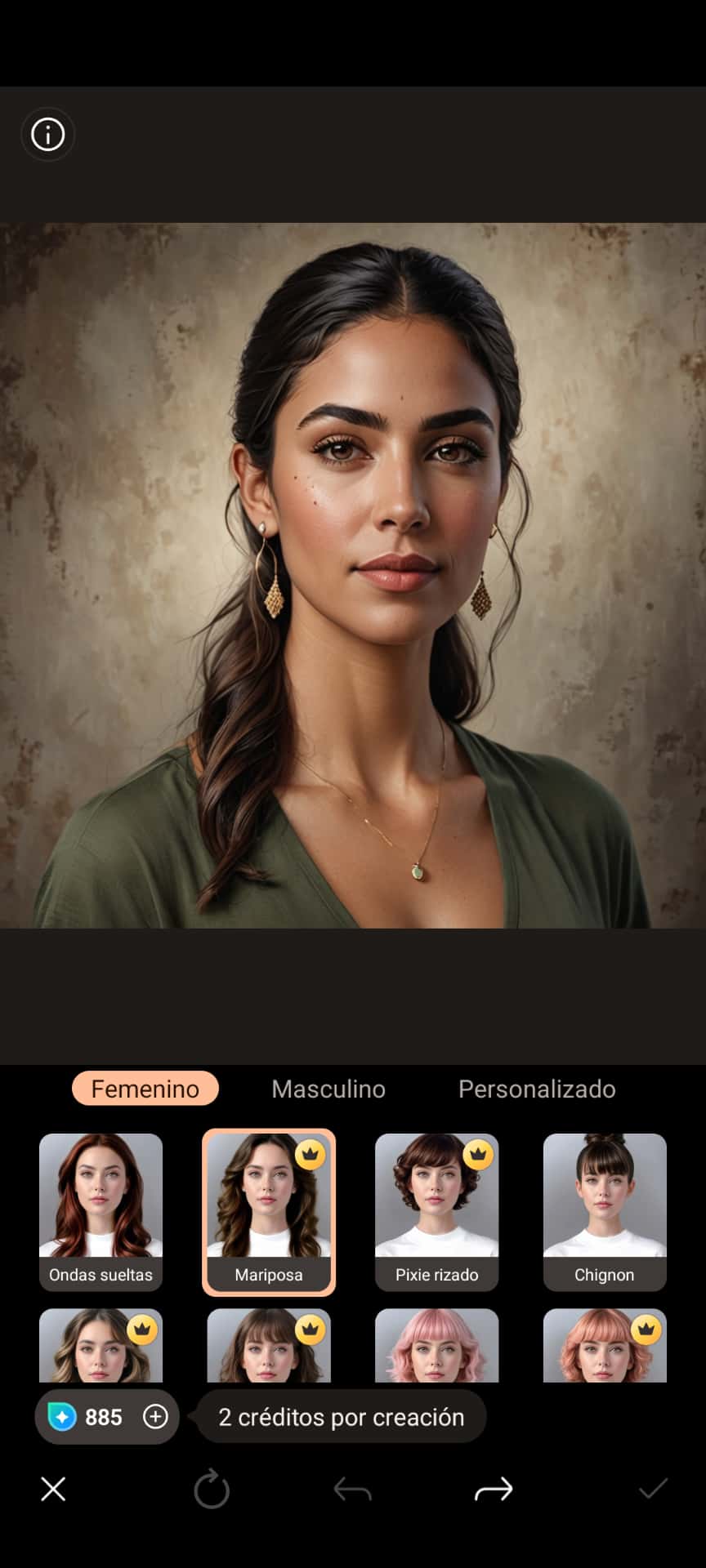Open the Masculino tab

(x=328, y=1089)
